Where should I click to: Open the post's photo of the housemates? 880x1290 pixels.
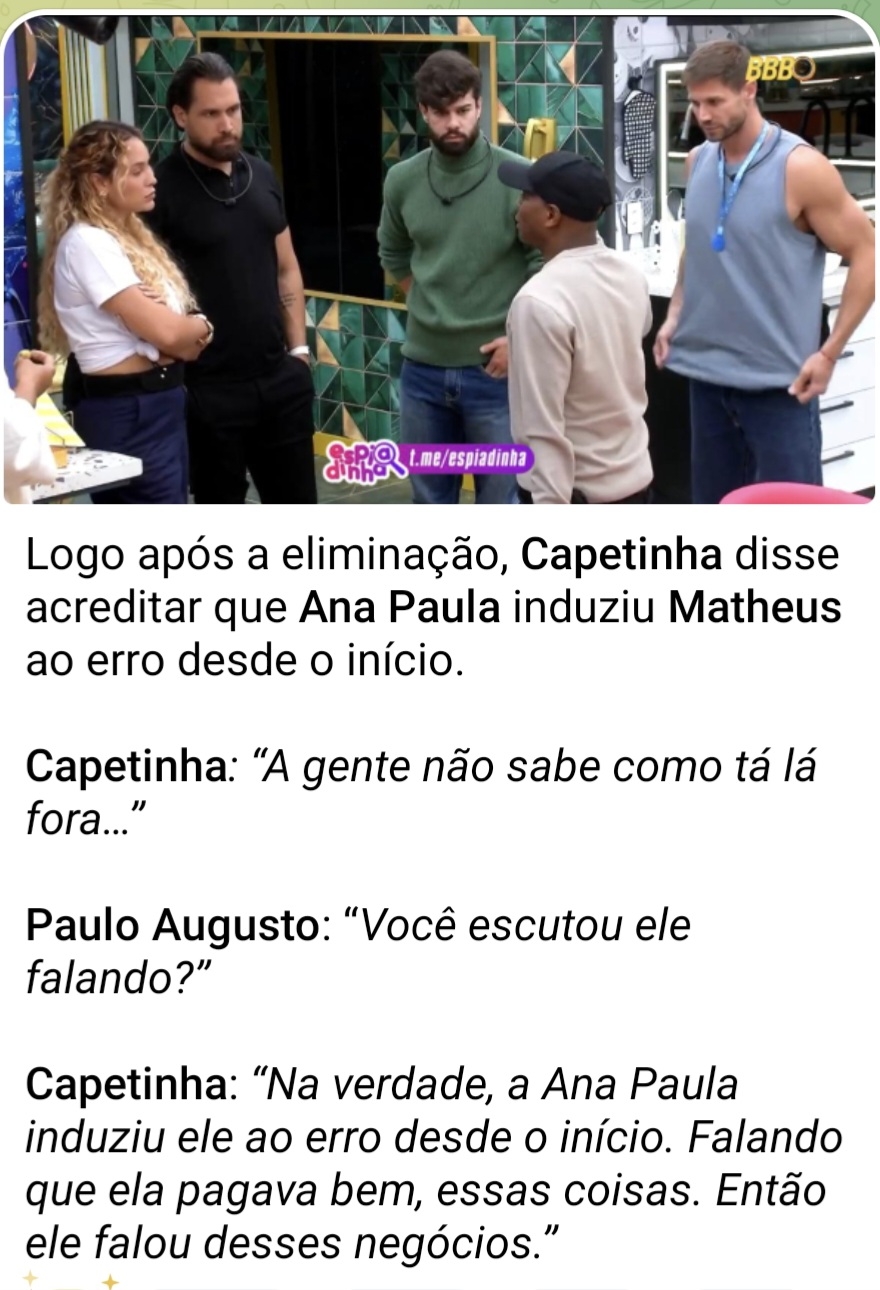[440, 258]
